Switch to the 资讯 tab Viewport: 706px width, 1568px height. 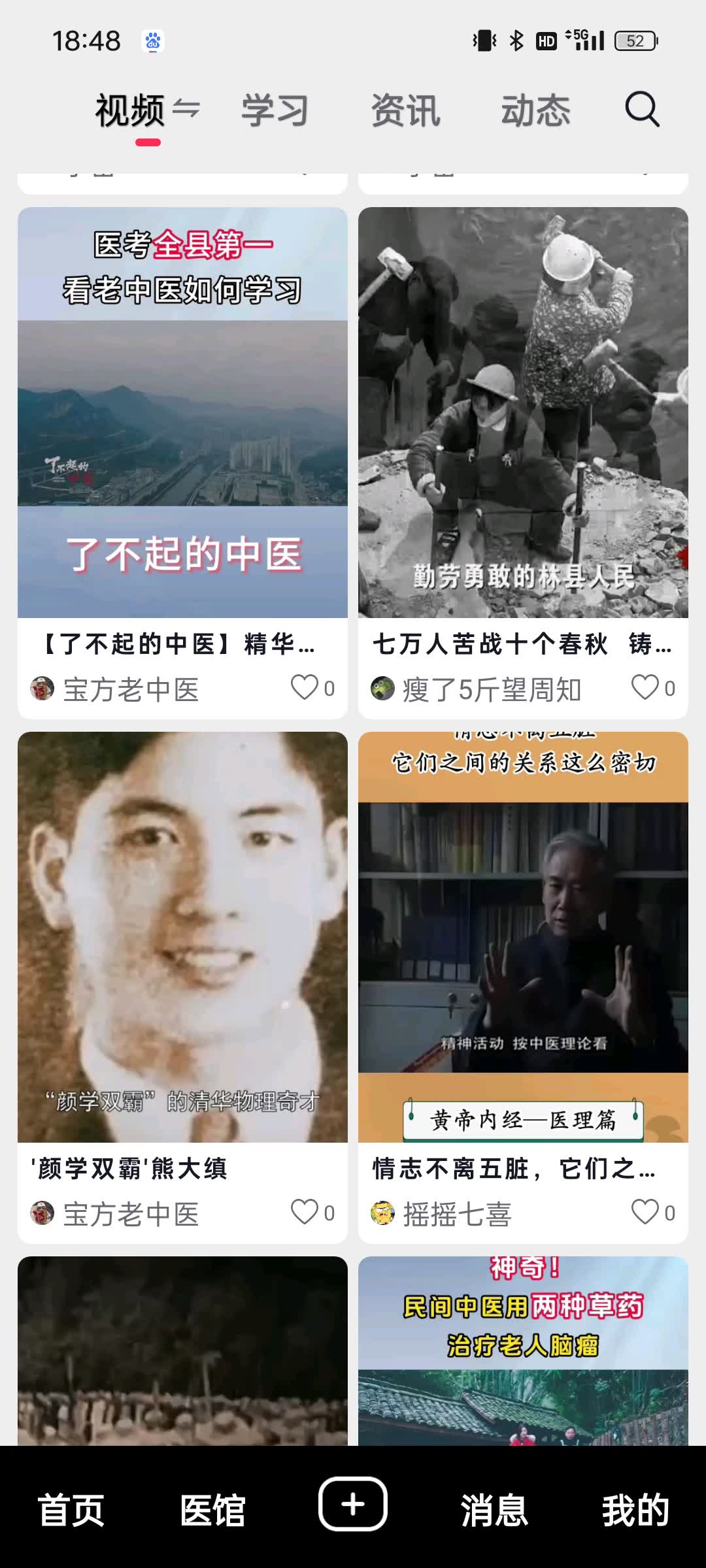[x=405, y=110]
